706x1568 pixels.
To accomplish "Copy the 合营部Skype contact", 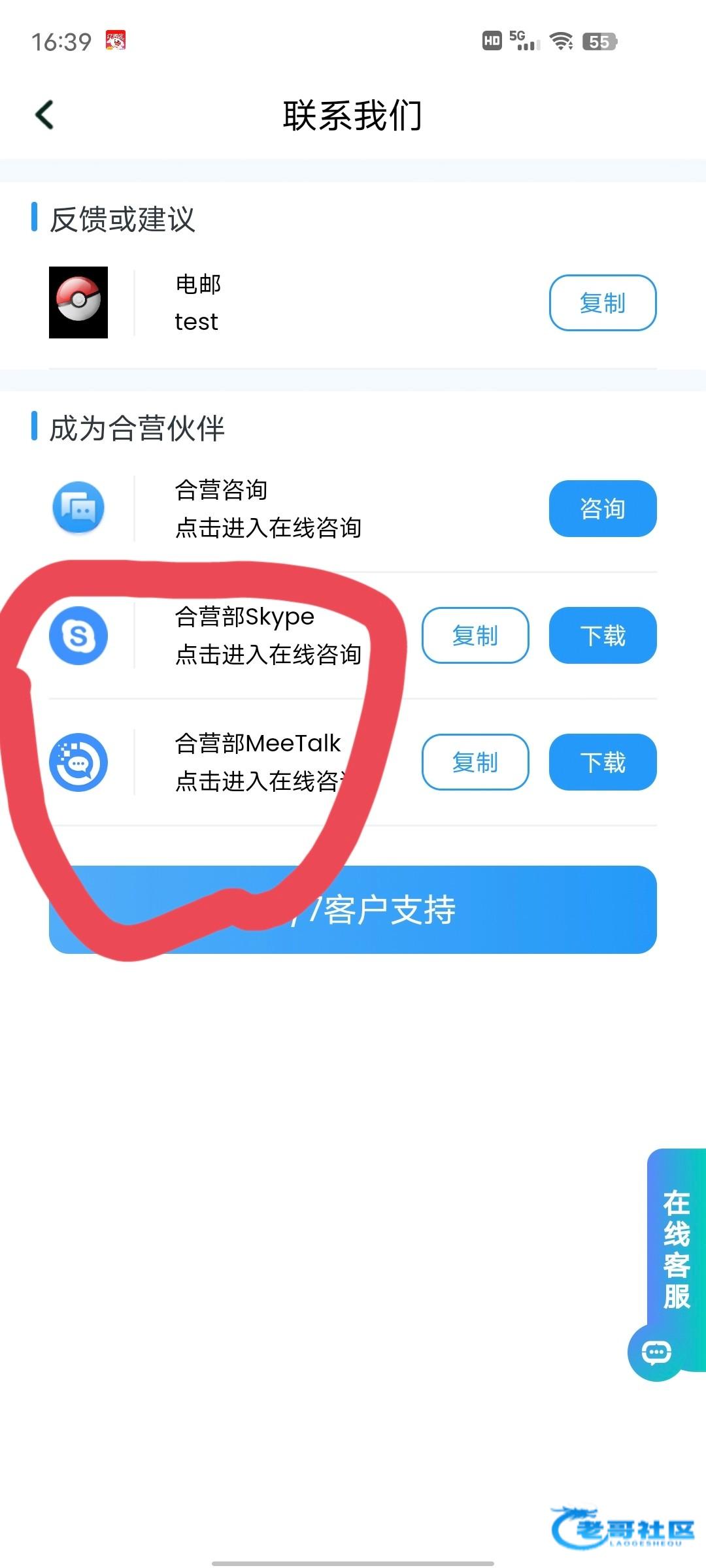I will (475, 636).
